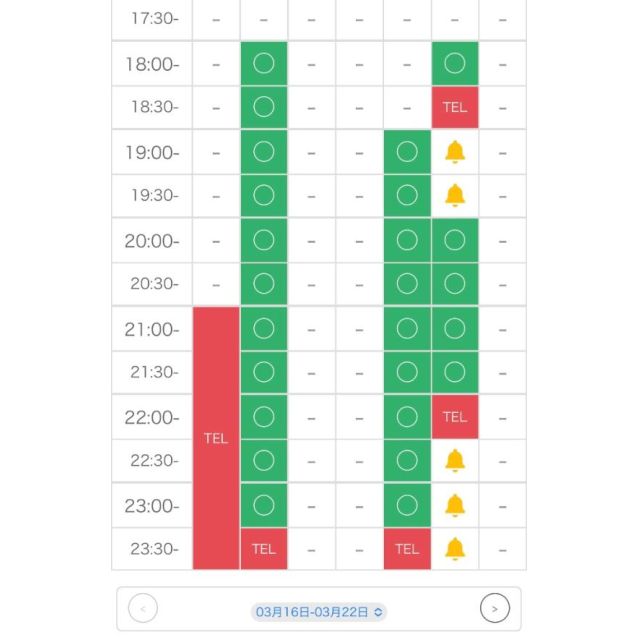Go to the next week
The height and width of the screenshot is (640, 640).
pyautogui.click(x=494, y=607)
